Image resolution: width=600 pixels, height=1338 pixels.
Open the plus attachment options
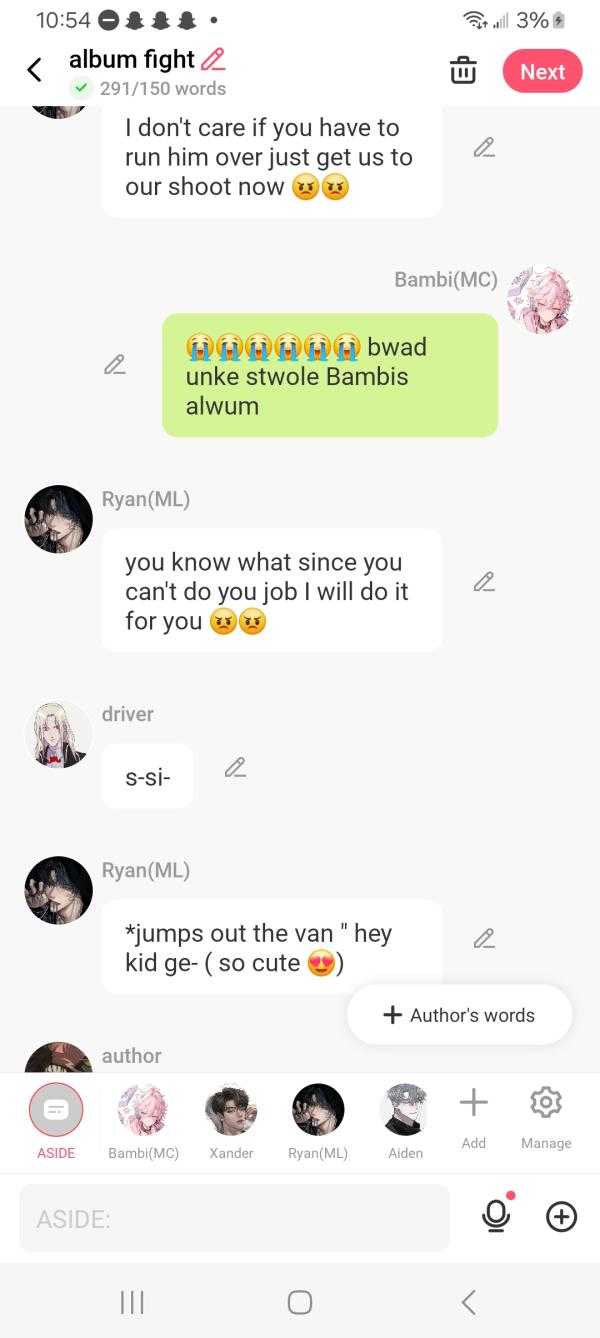pyautogui.click(x=561, y=1217)
